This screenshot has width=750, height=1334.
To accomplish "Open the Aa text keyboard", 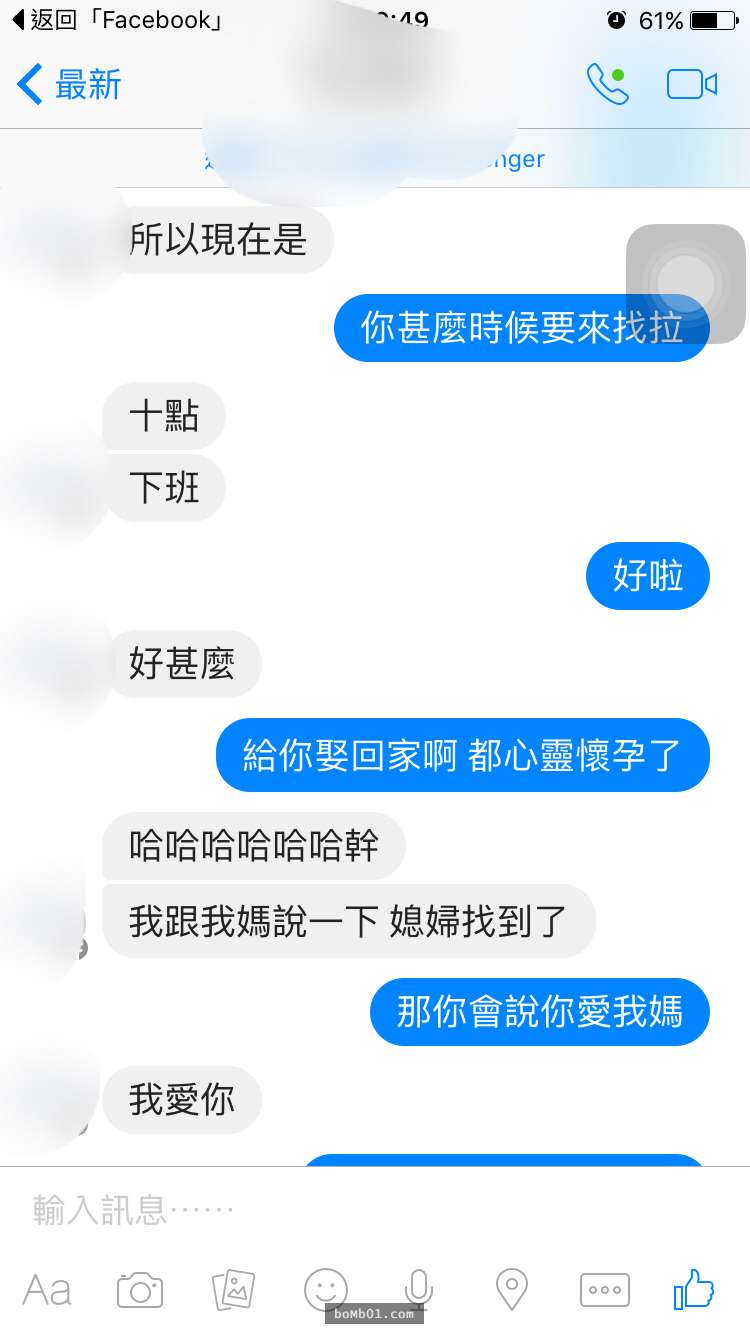I will point(47,1290).
